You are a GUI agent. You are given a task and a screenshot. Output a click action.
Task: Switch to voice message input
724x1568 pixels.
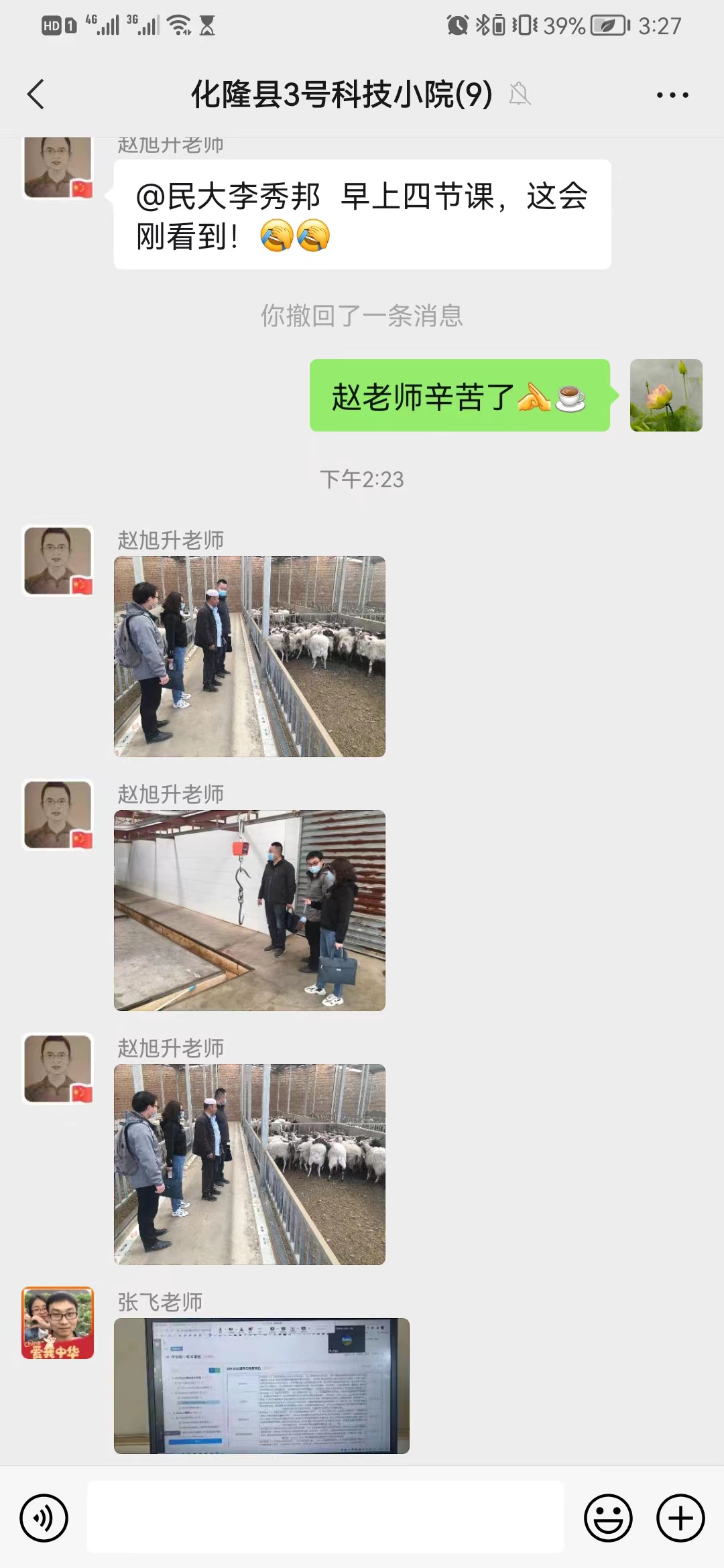point(44,1518)
